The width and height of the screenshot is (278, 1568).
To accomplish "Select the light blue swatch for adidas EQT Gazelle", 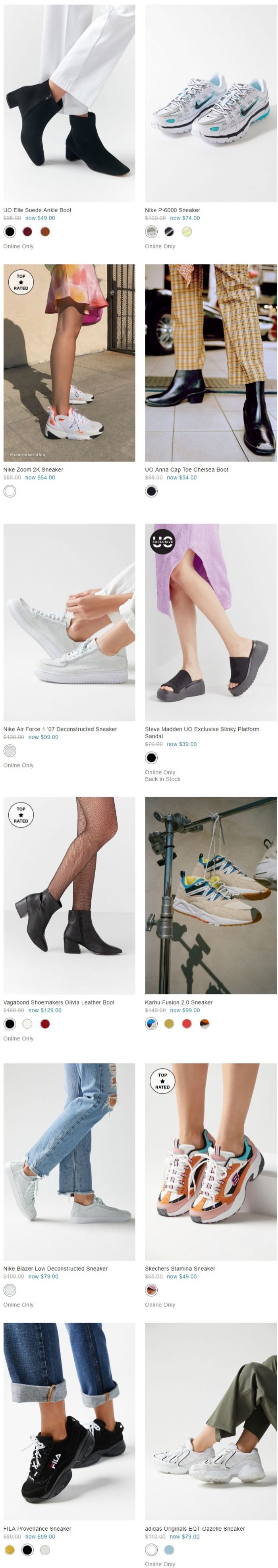I will (169, 1550).
